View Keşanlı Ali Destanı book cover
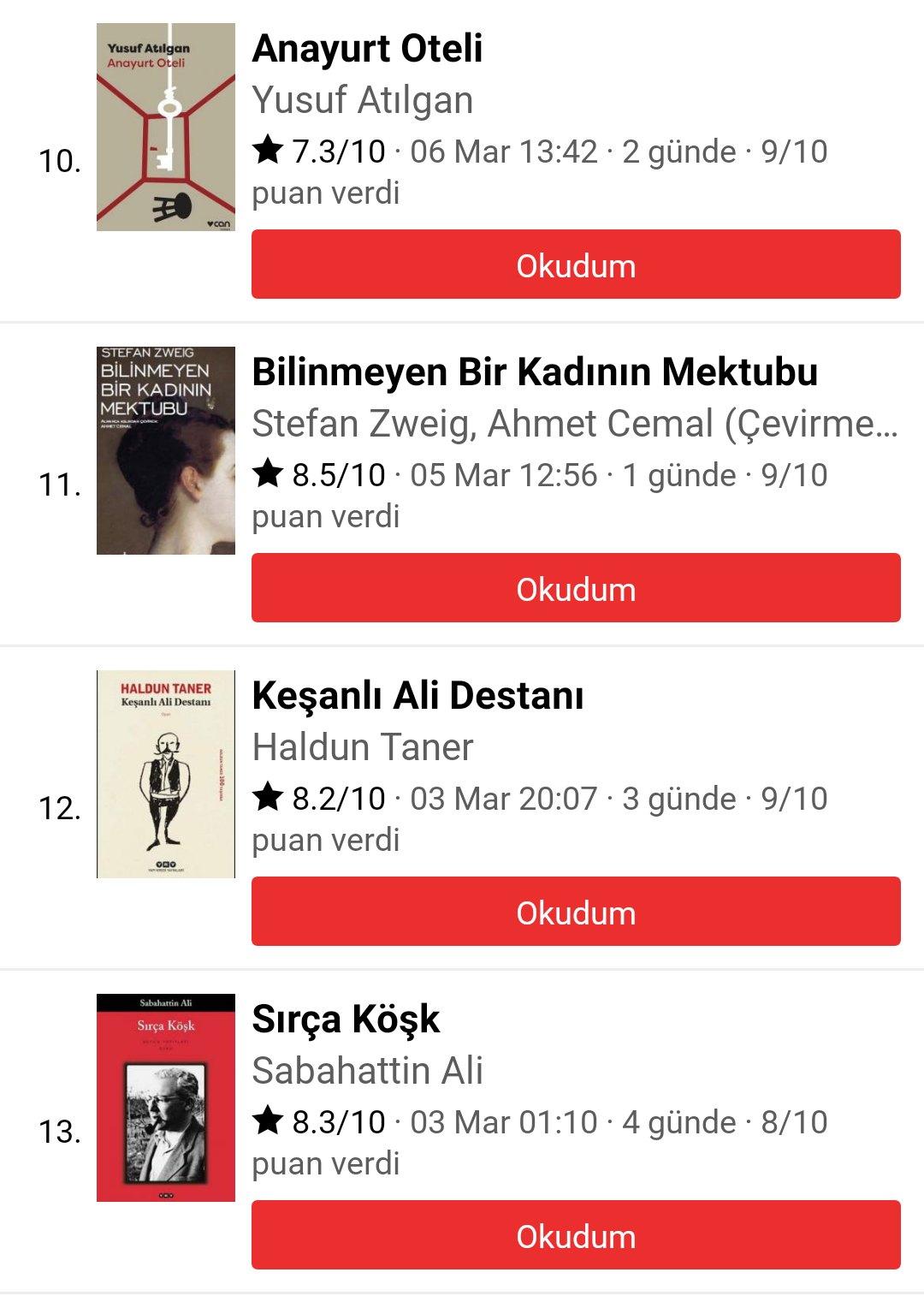The width and height of the screenshot is (924, 1296). [x=165, y=774]
